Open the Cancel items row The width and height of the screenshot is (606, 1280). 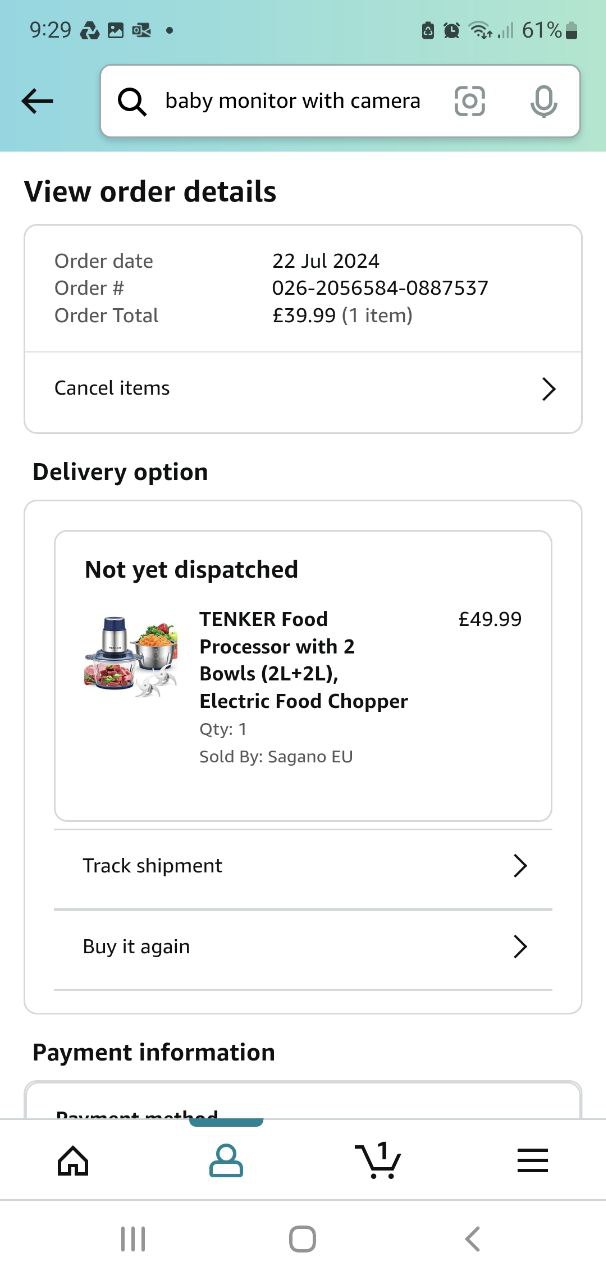(x=302, y=389)
